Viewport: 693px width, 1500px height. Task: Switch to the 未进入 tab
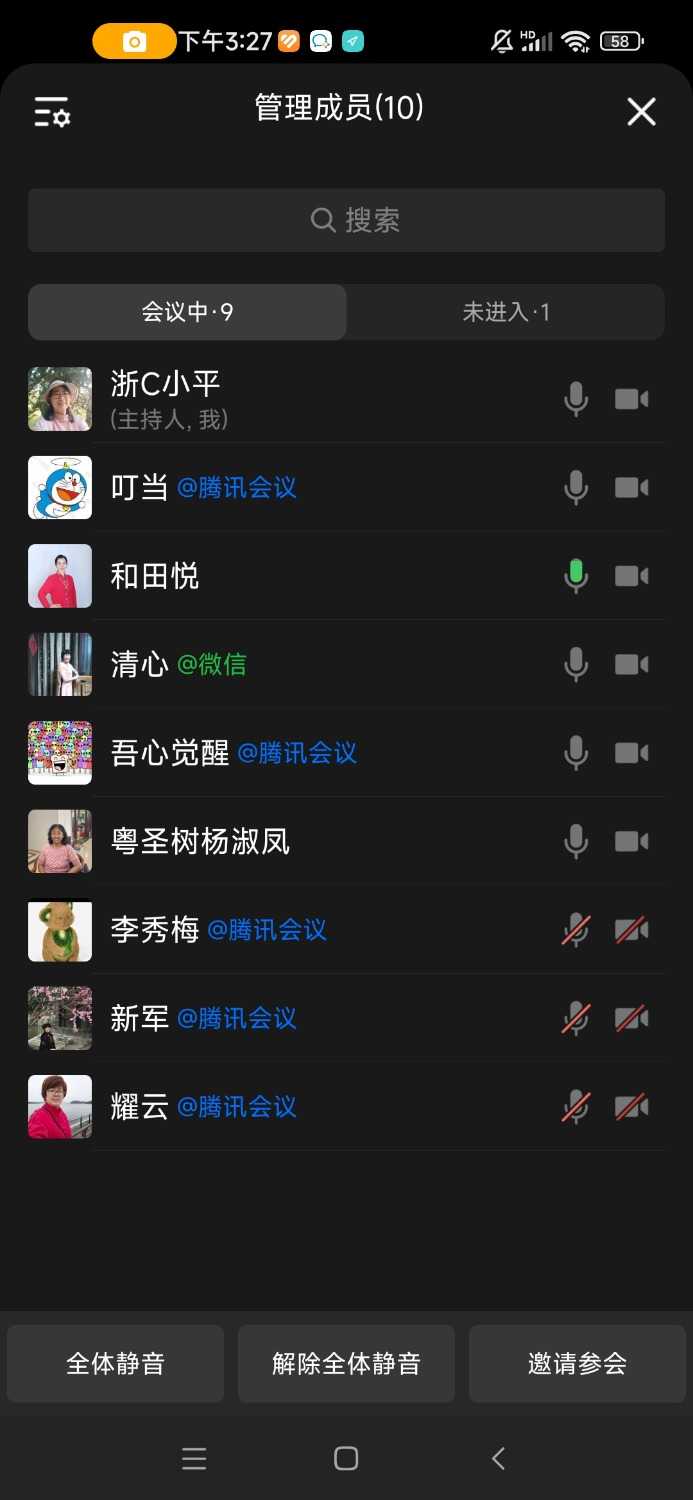(x=505, y=312)
